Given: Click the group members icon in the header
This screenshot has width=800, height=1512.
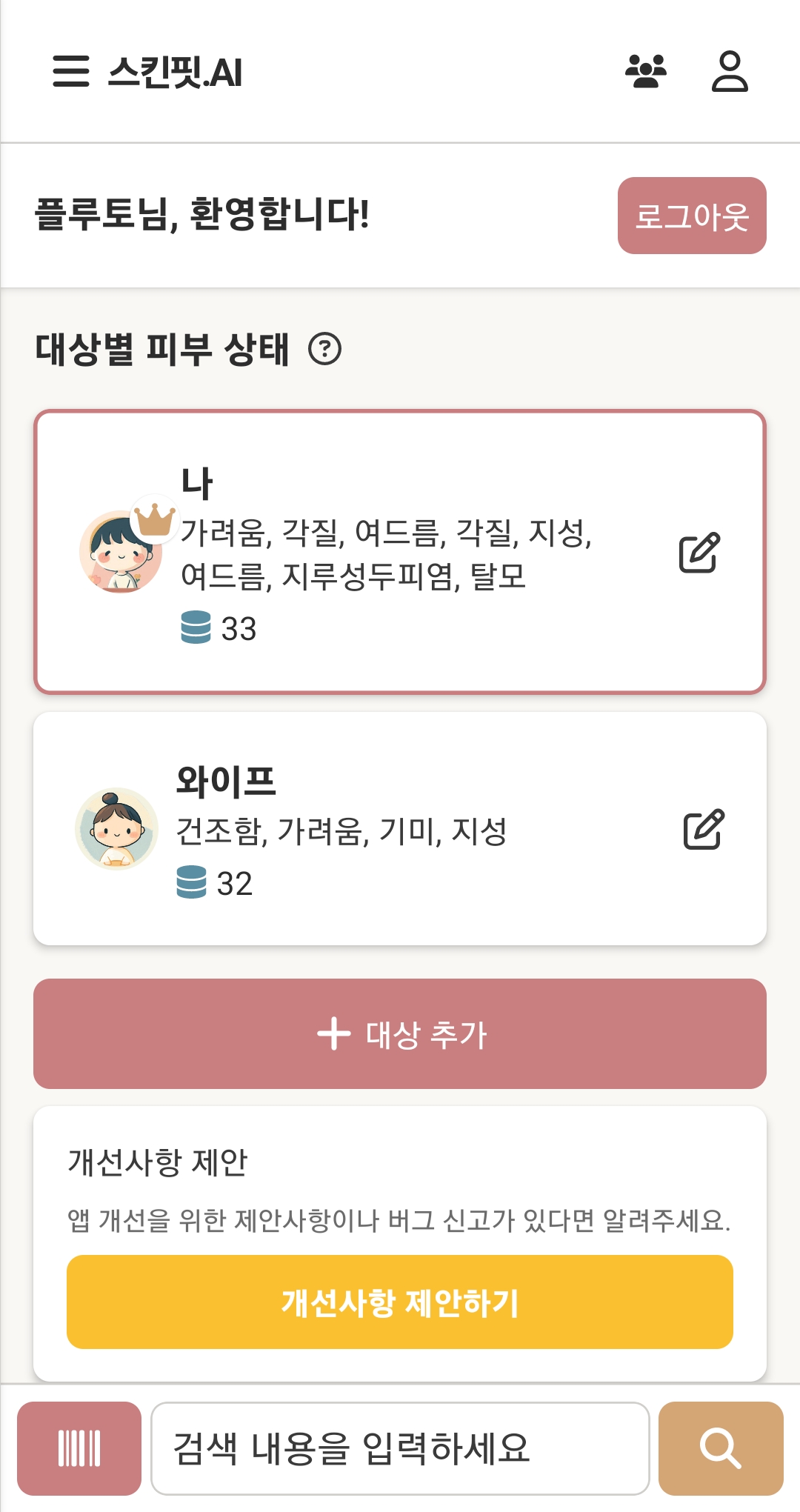Looking at the screenshot, I should 646,70.
